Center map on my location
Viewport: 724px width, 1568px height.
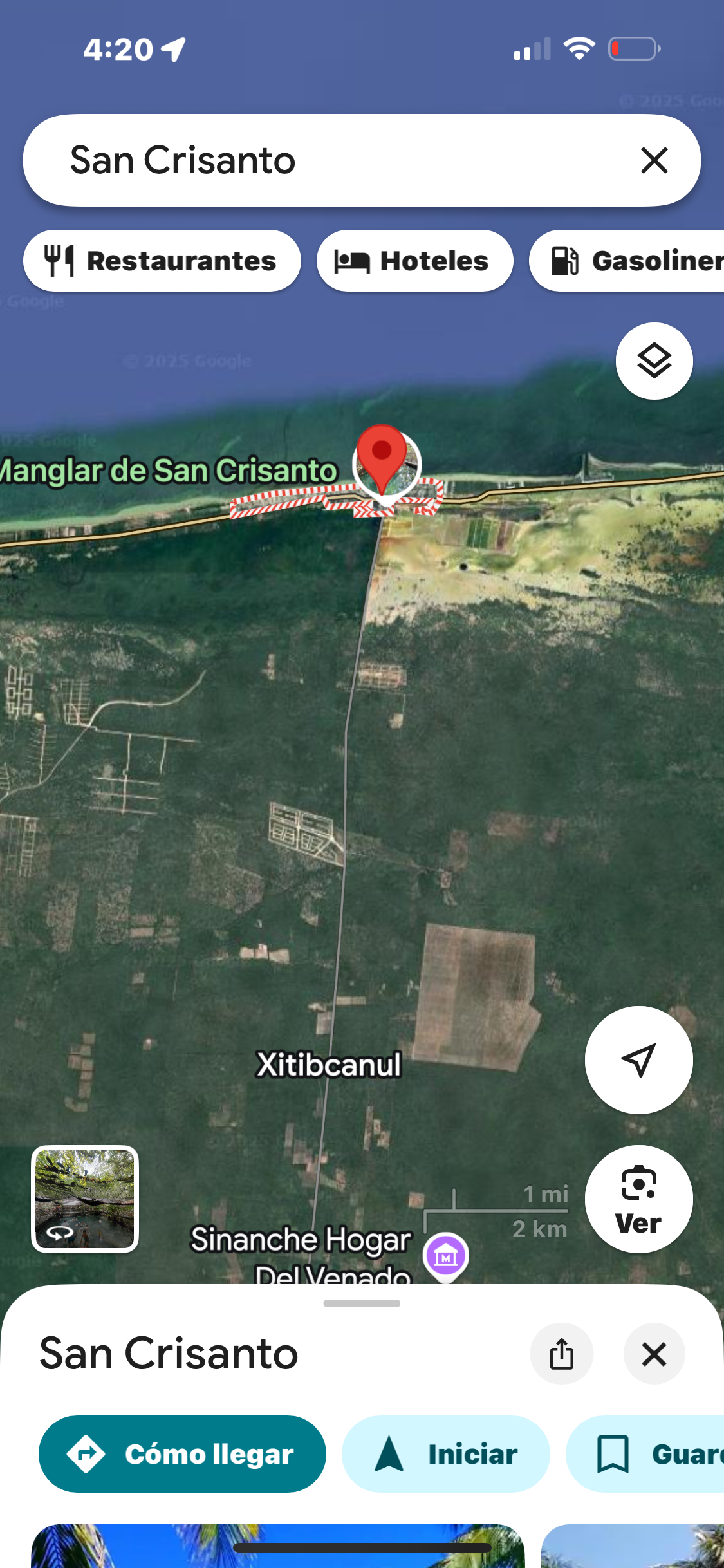point(638,1060)
